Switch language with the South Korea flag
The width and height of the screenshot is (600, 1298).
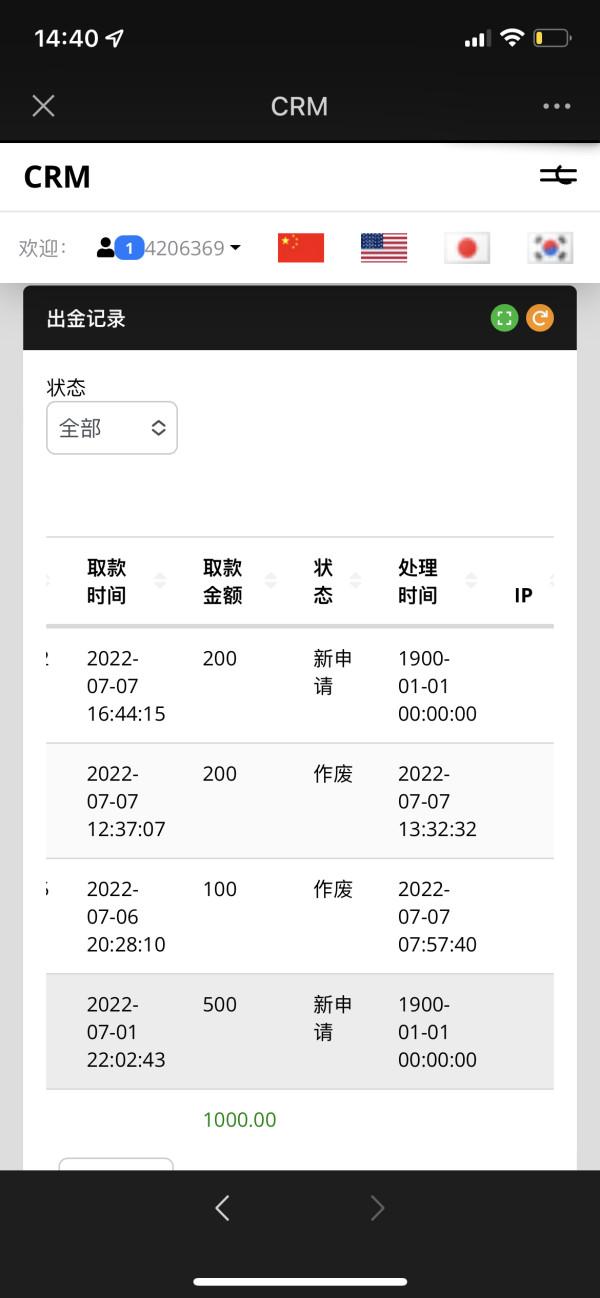click(550, 248)
